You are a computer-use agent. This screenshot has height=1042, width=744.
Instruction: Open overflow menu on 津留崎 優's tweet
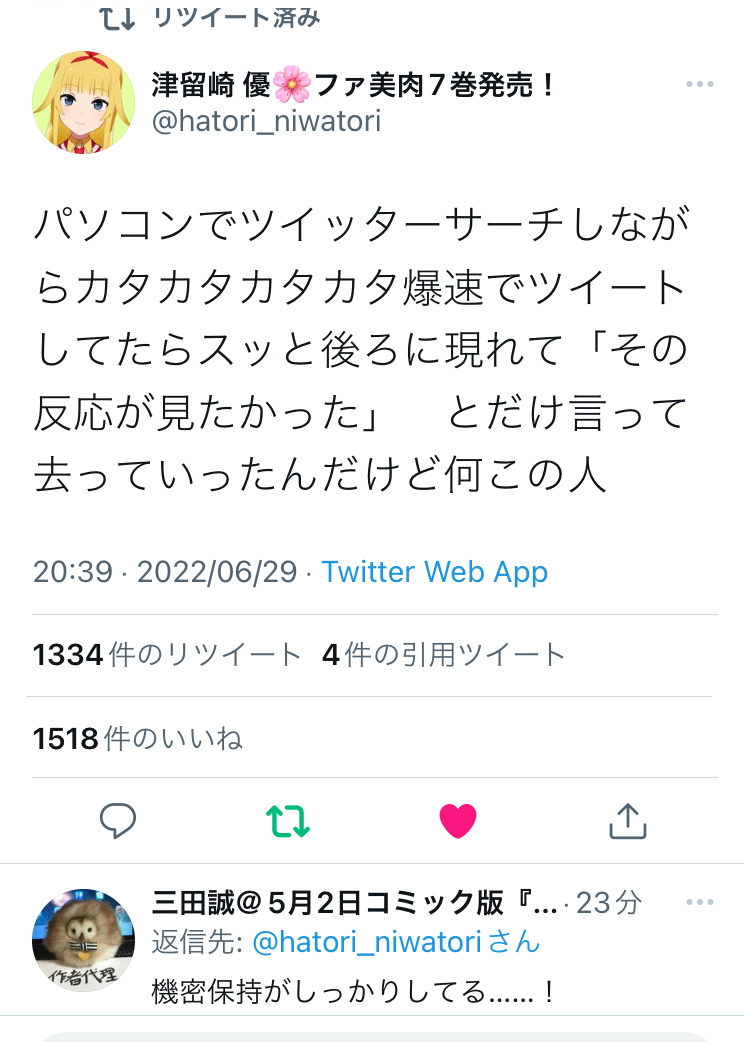[700, 85]
